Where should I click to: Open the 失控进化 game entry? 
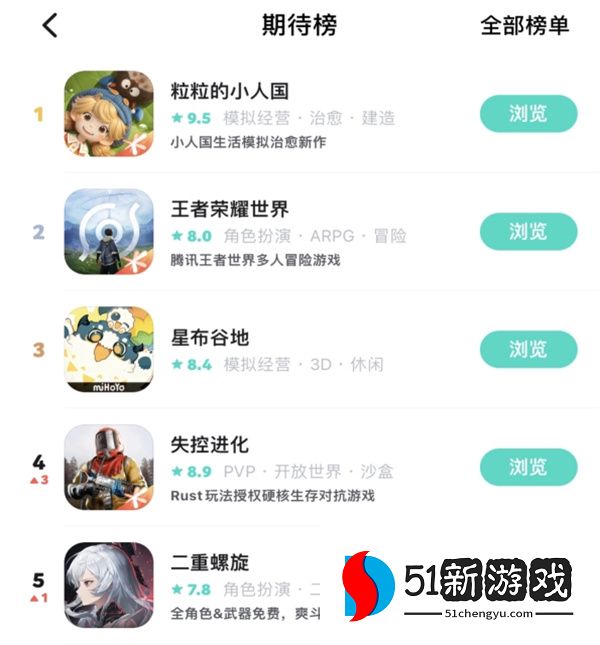click(x=210, y=445)
